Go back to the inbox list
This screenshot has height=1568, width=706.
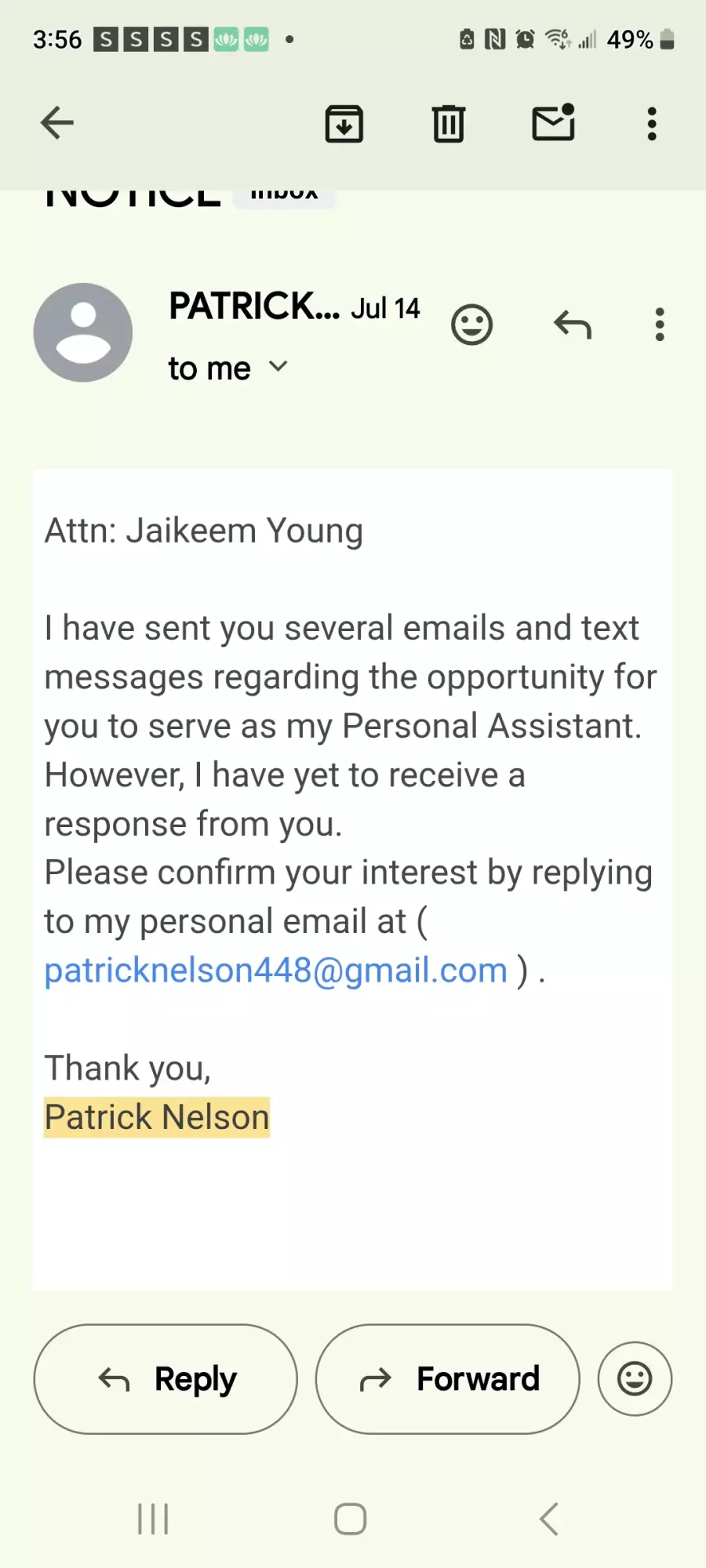click(x=56, y=123)
